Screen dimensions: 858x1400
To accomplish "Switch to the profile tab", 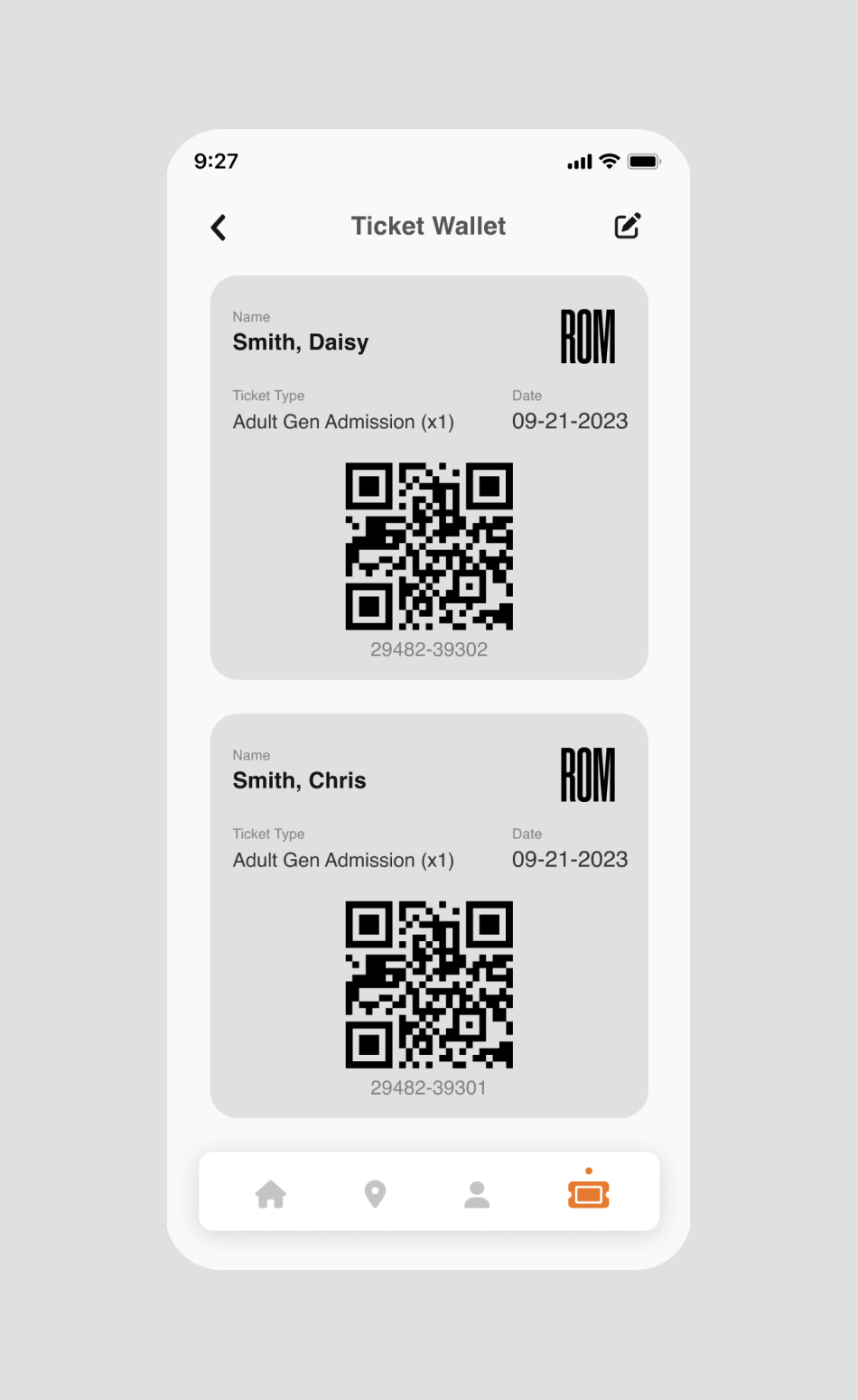I will point(477,1194).
